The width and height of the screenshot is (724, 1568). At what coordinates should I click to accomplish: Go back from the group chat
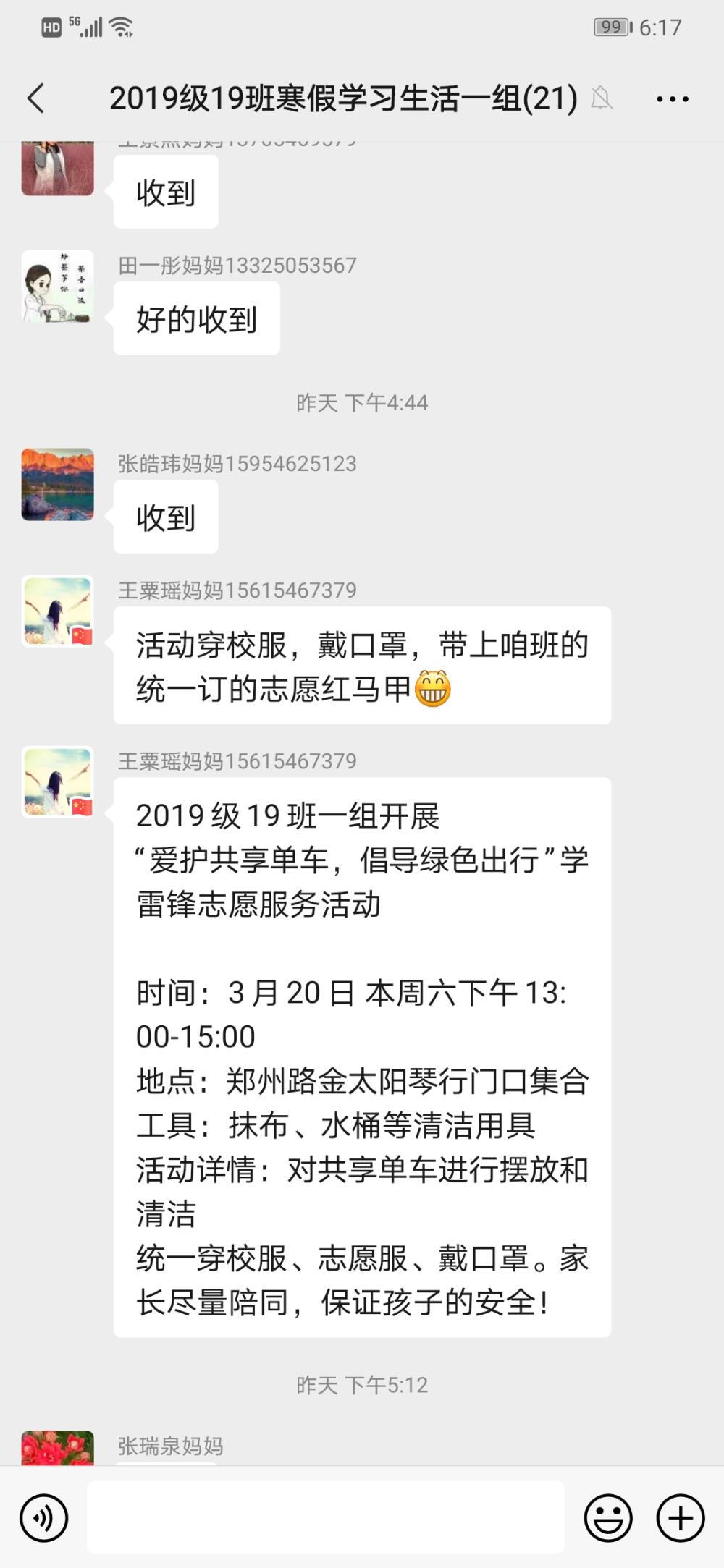[36, 98]
